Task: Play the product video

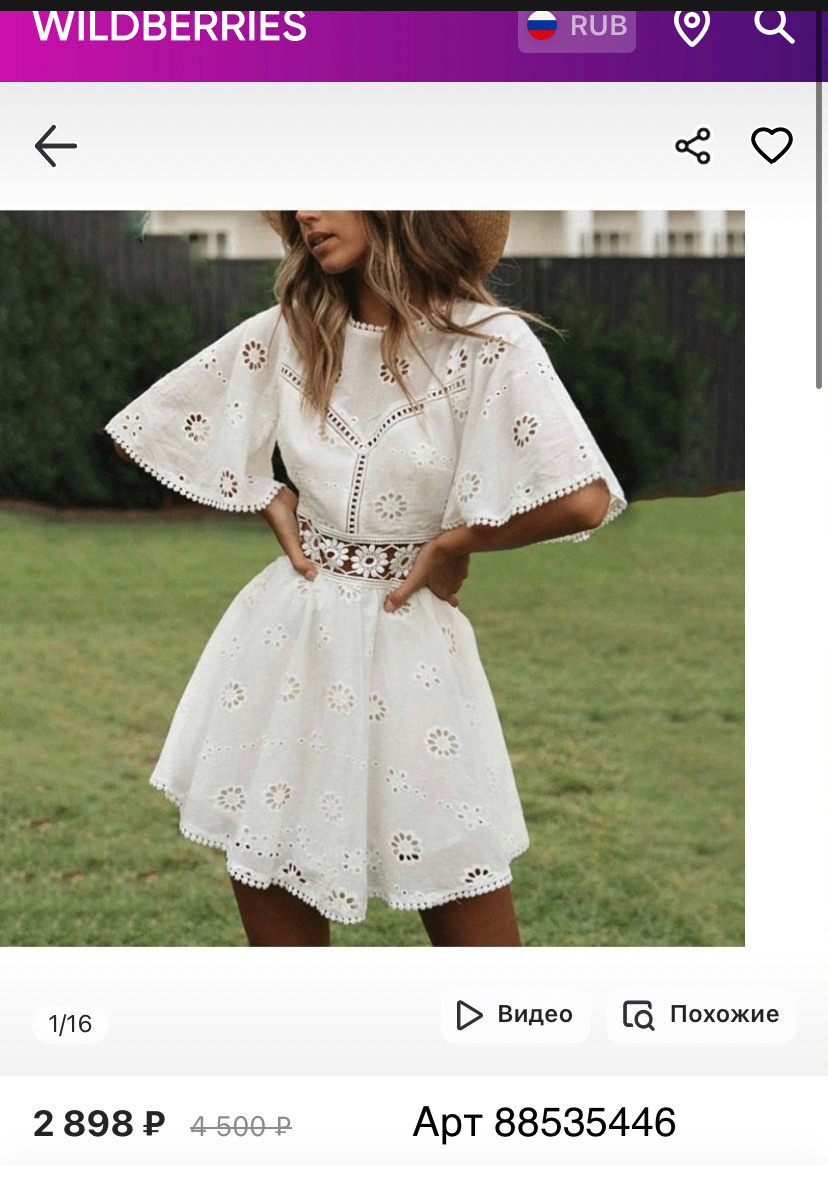Action: 515,1015
